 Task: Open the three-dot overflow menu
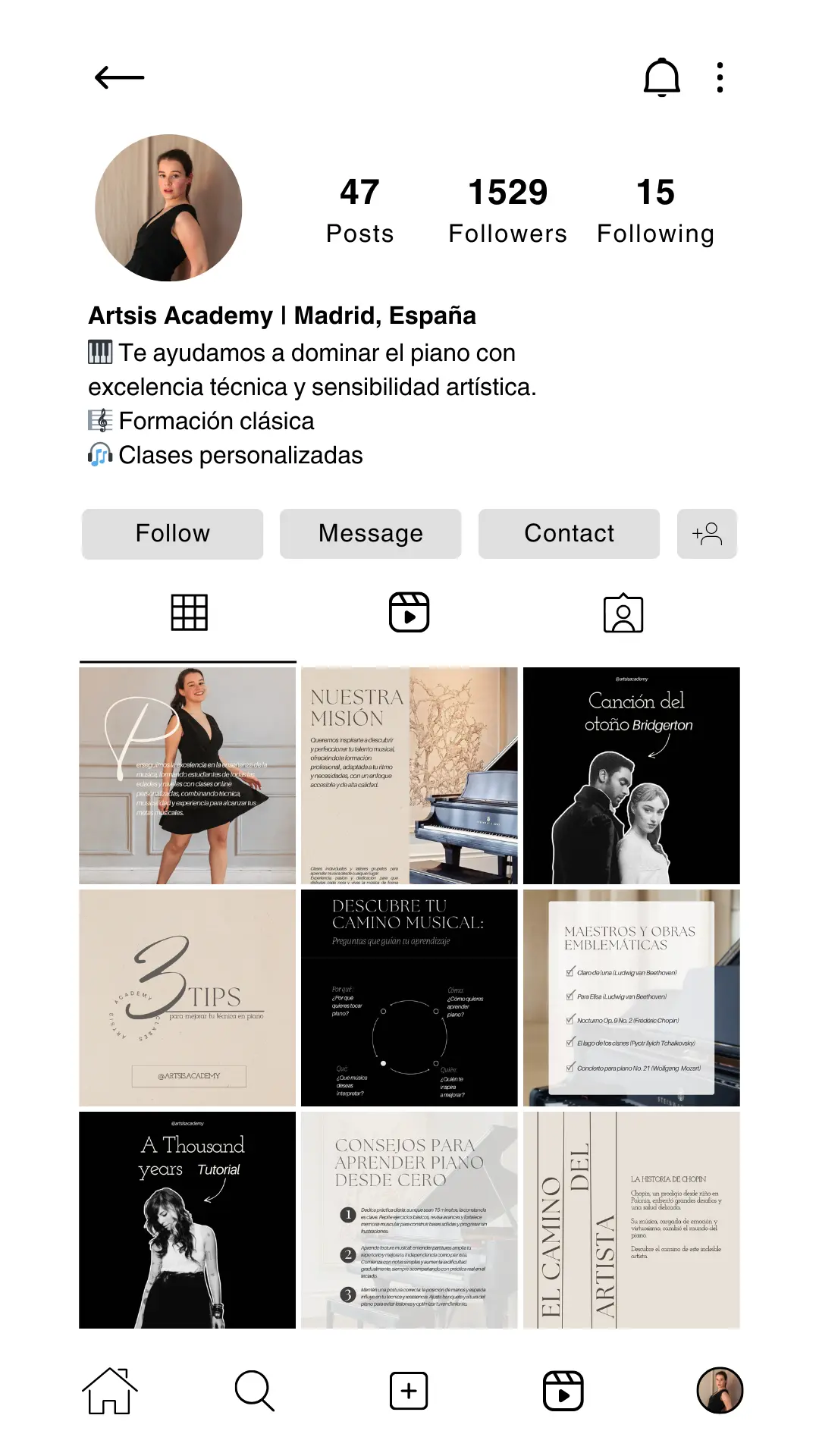pos(720,77)
